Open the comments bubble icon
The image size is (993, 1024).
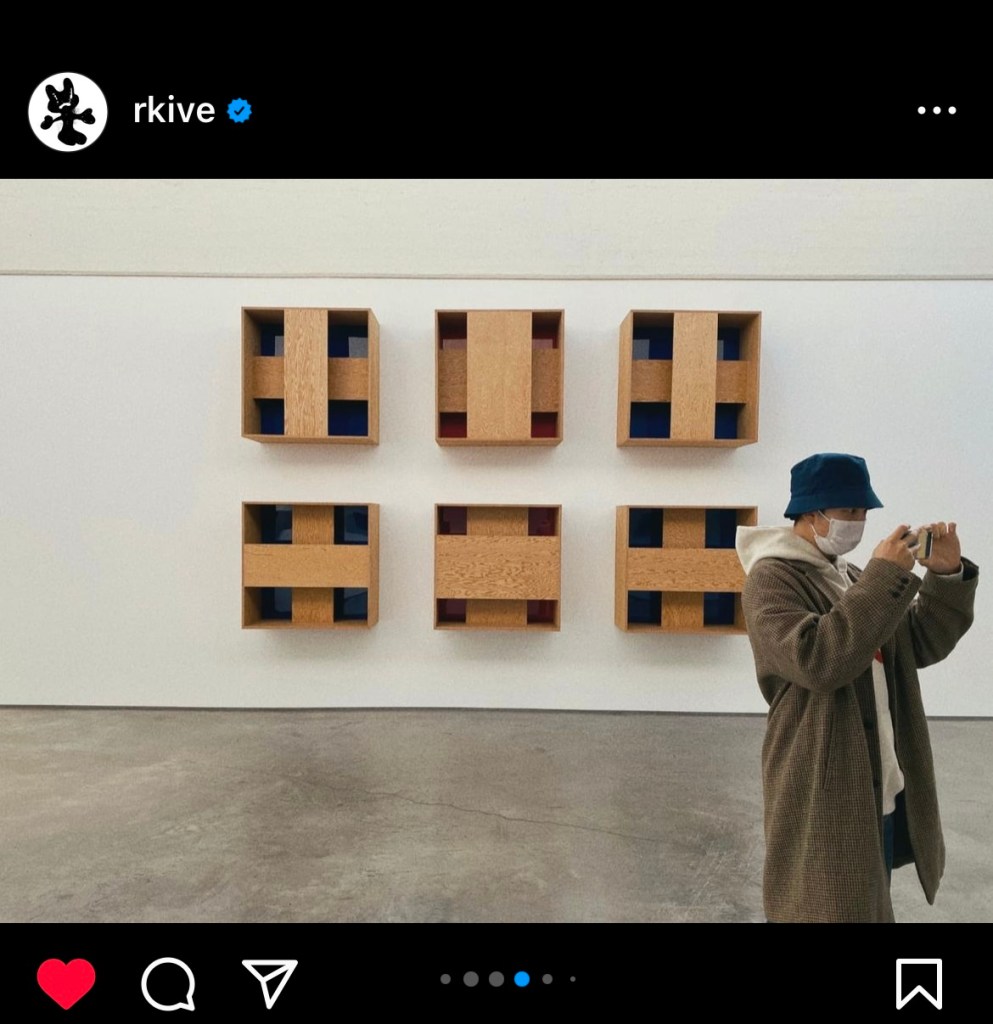click(x=168, y=984)
